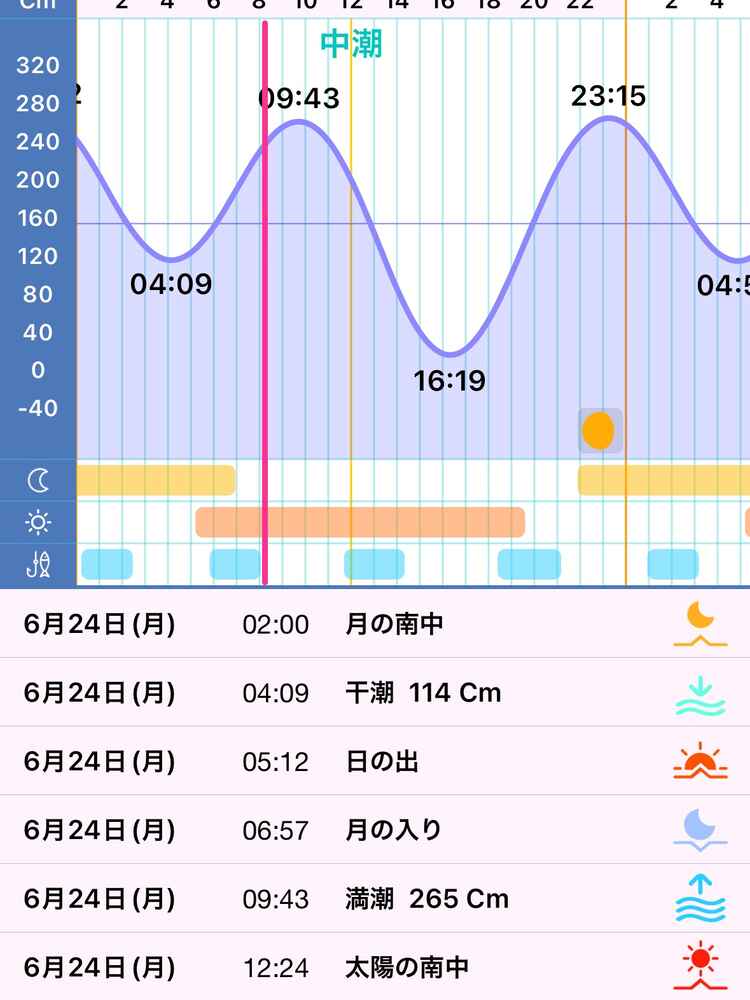Tap the pink time marker on the tide graph

pyautogui.click(x=265, y=300)
